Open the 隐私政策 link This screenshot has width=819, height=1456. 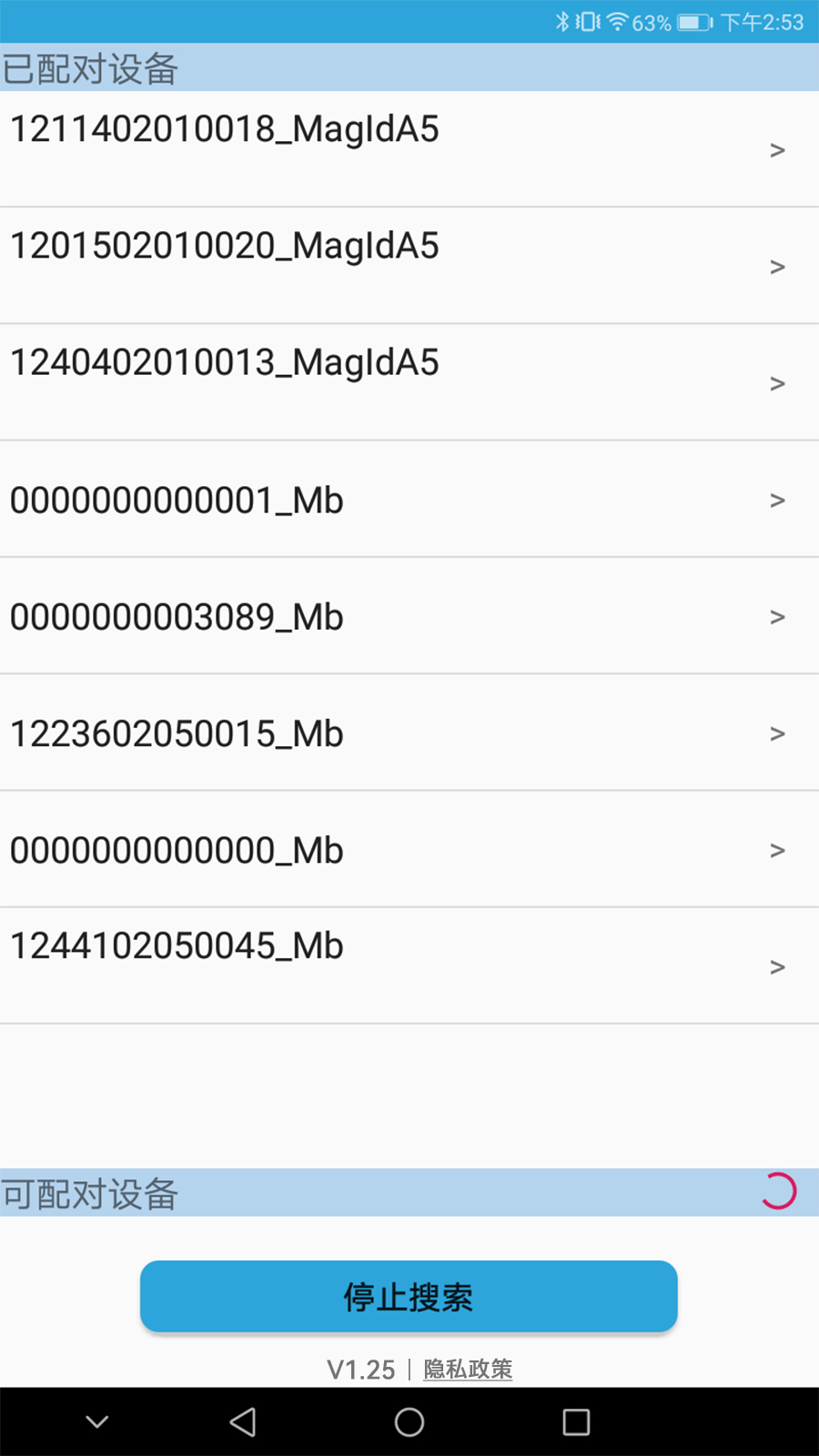point(468,1369)
